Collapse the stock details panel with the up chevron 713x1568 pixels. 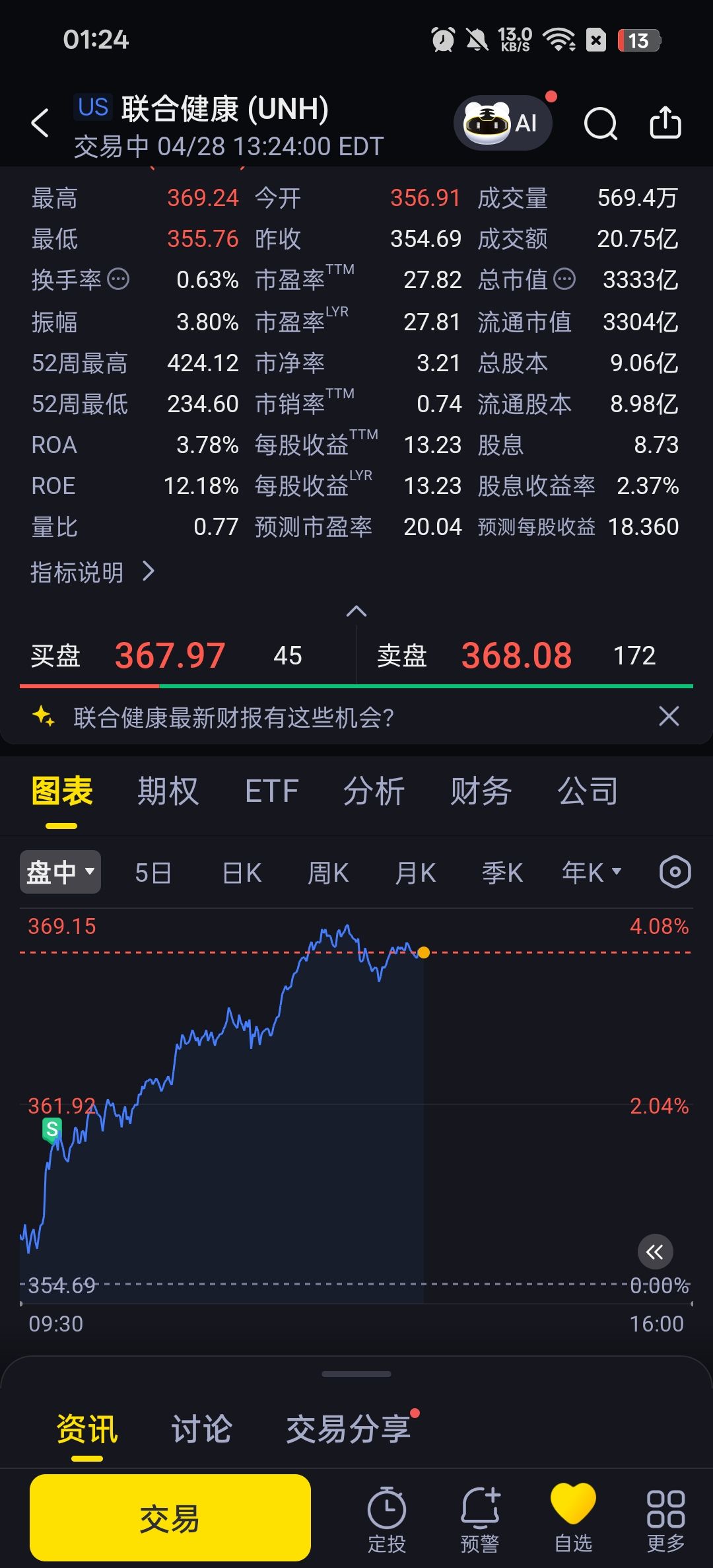point(356,612)
